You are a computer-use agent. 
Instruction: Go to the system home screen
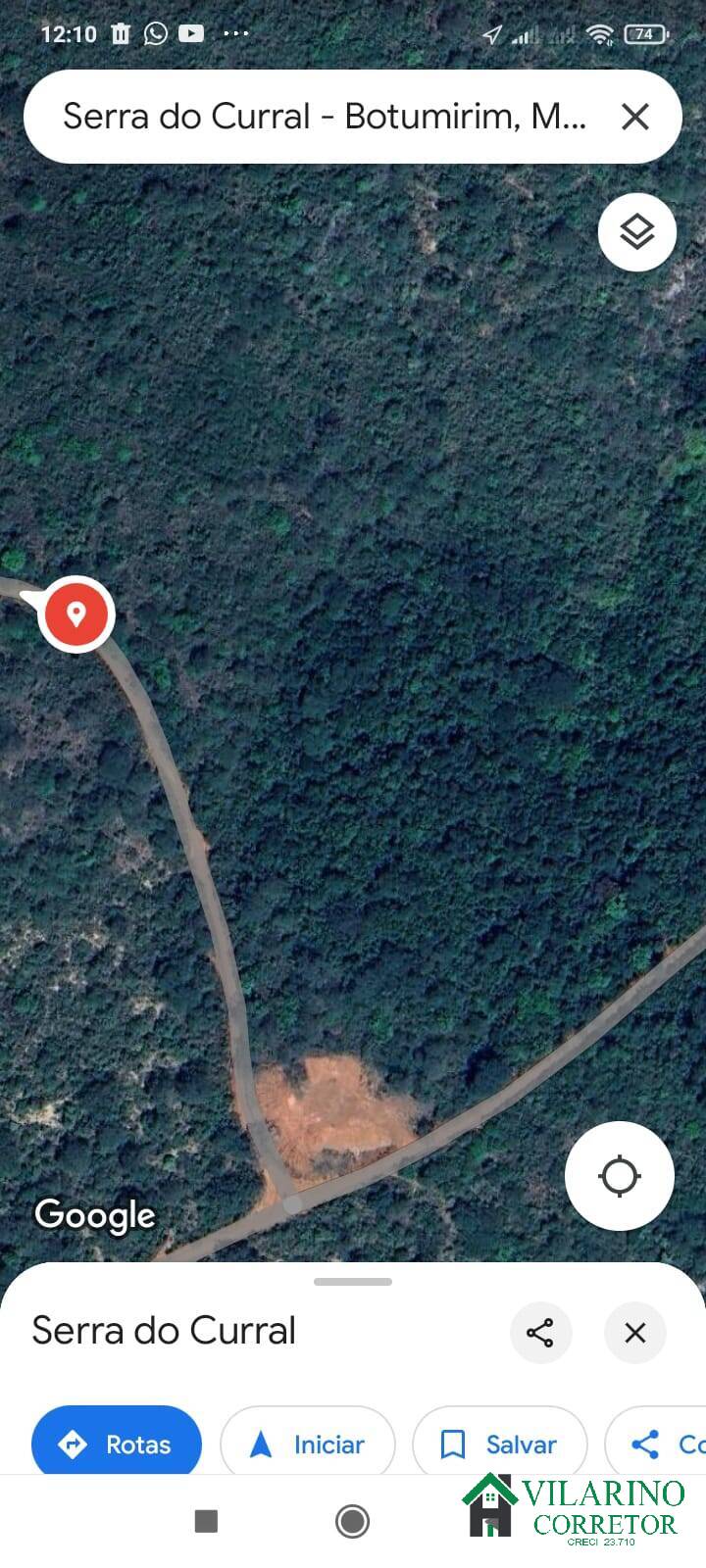pos(352,1521)
